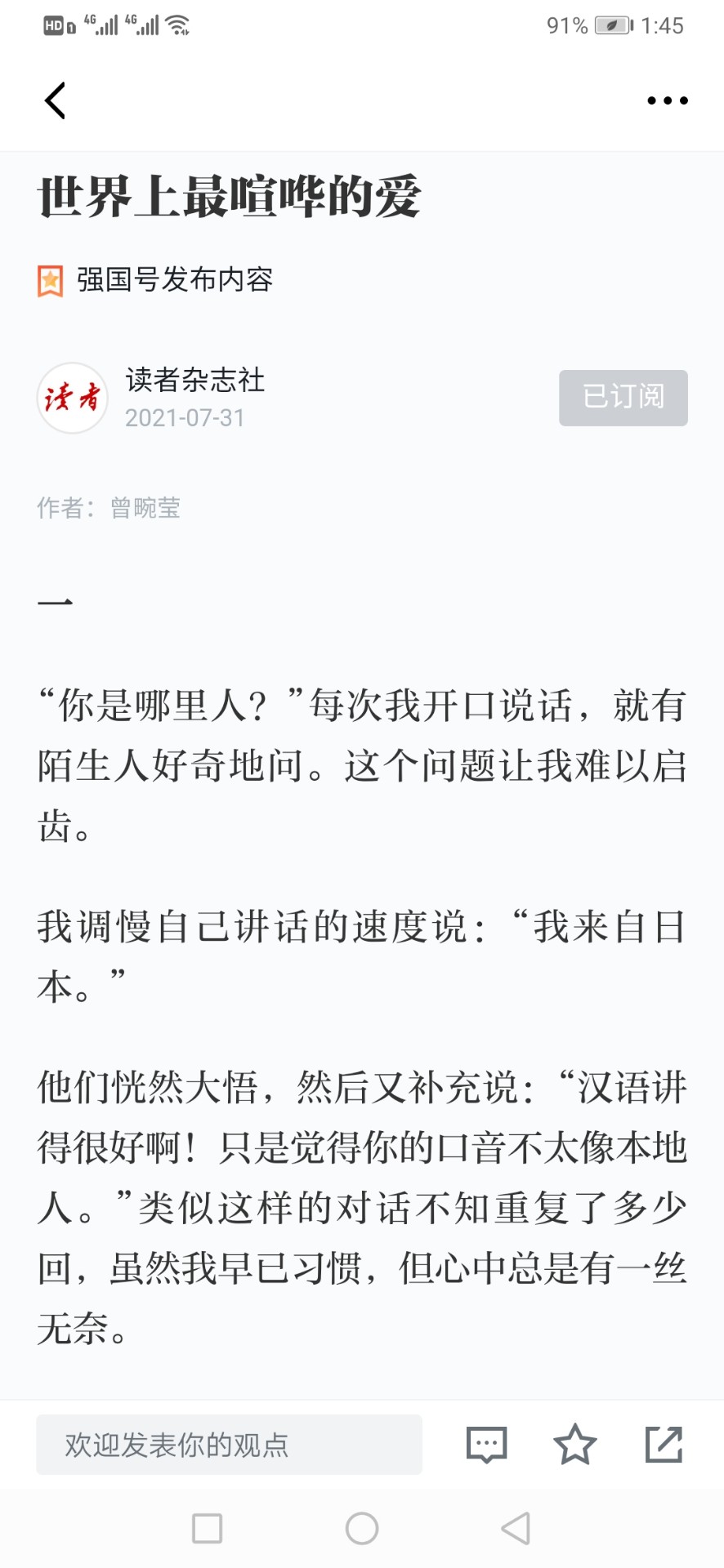Viewport: 724px width, 1568px height.
Task: View the article comments
Action: coord(486,1445)
